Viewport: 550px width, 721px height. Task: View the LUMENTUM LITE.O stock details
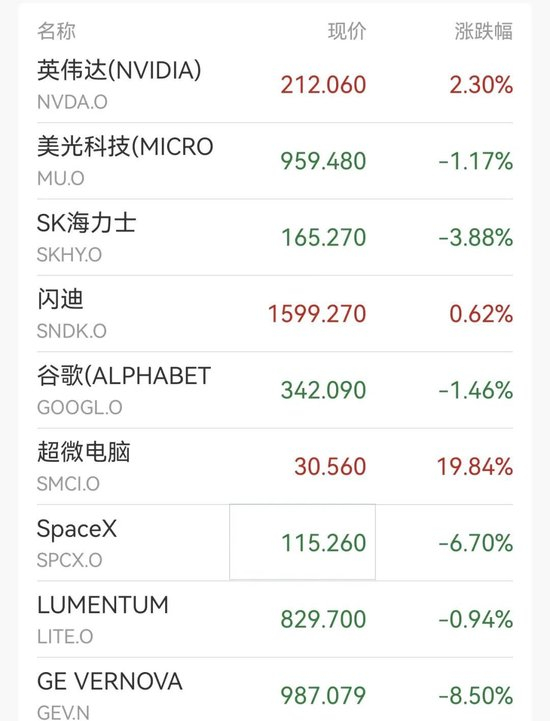[x=275, y=619]
